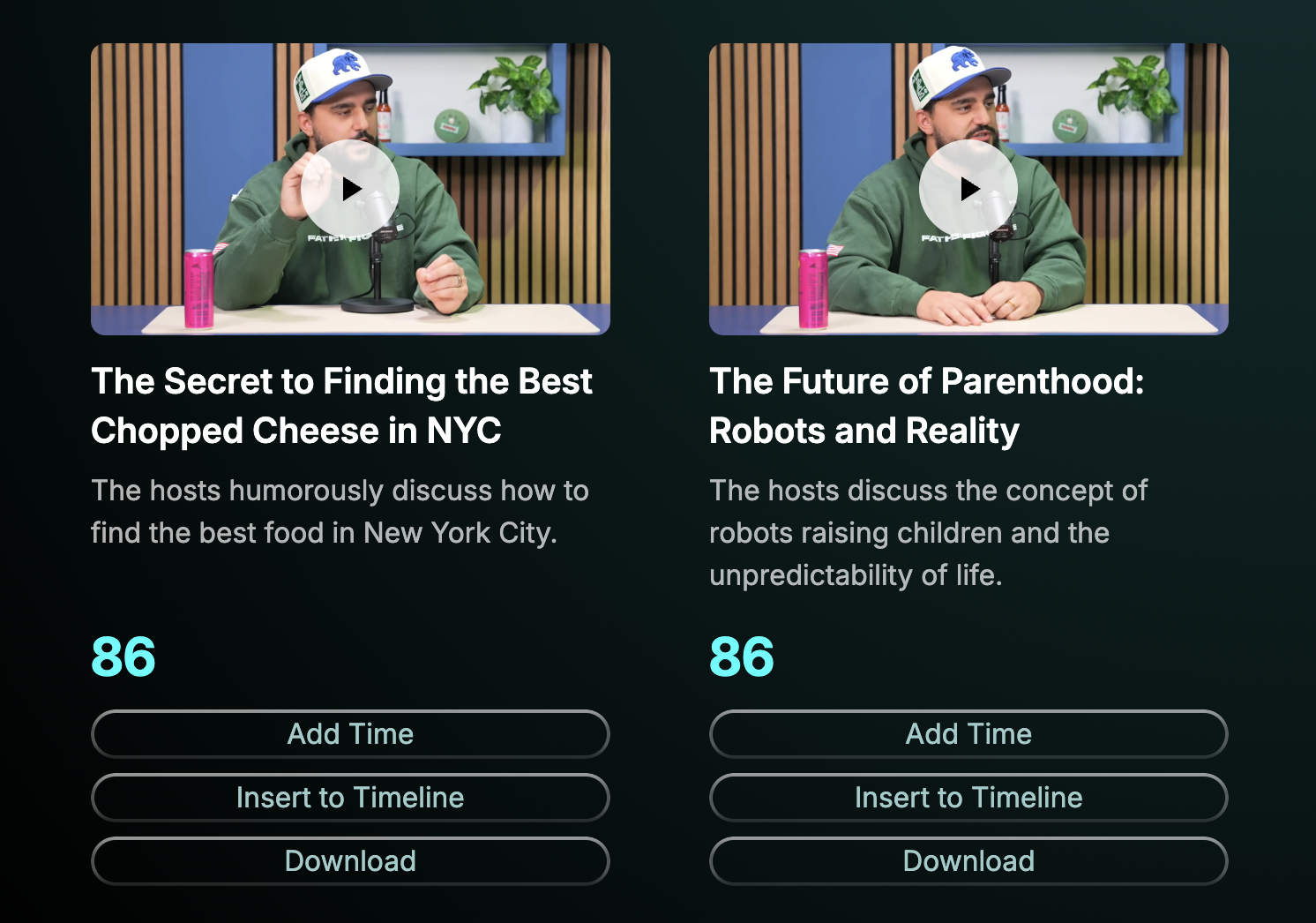Viewport: 1316px width, 923px height.
Task: Play the Future of Parenthood clip
Action: tap(968, 189)
